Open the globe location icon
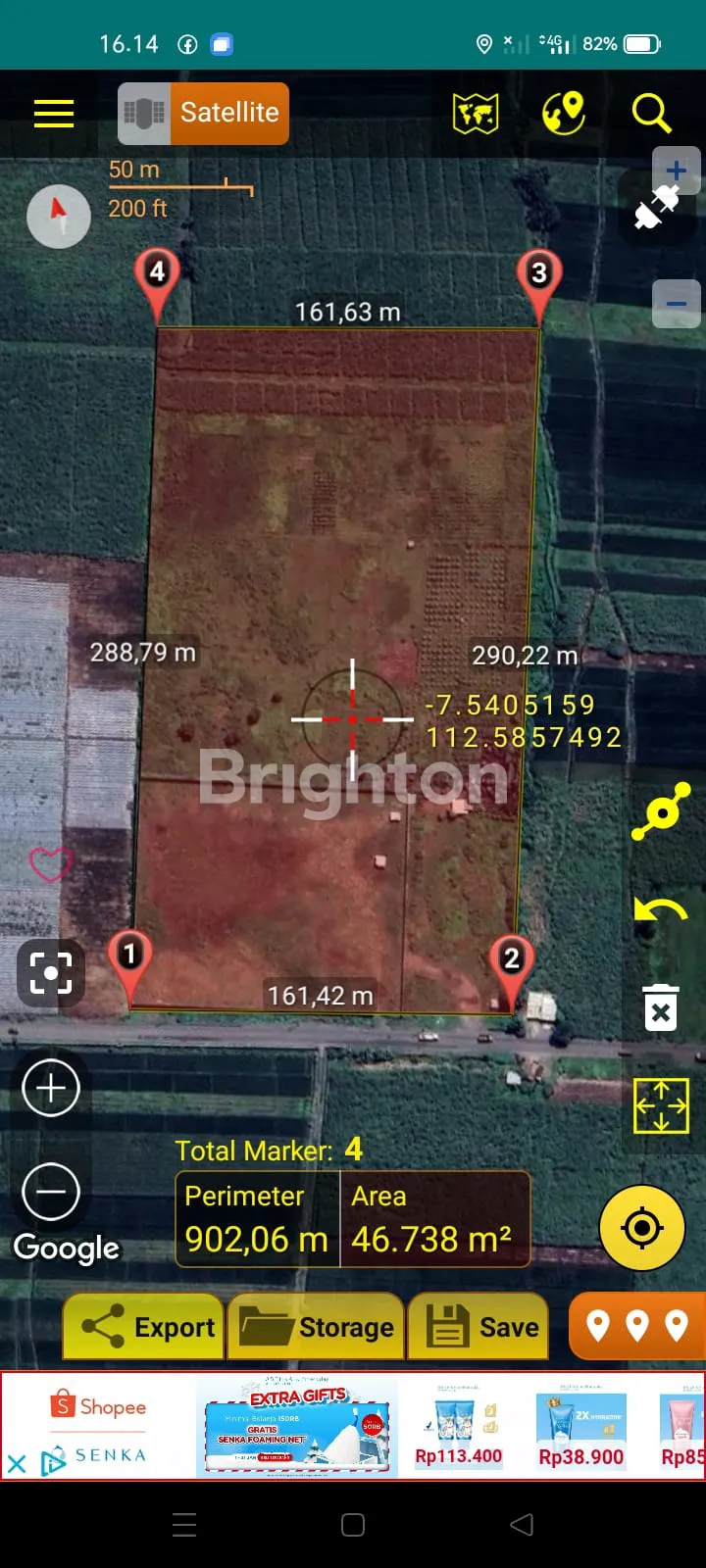706x1568 pixels. click(x=564, y=114)
